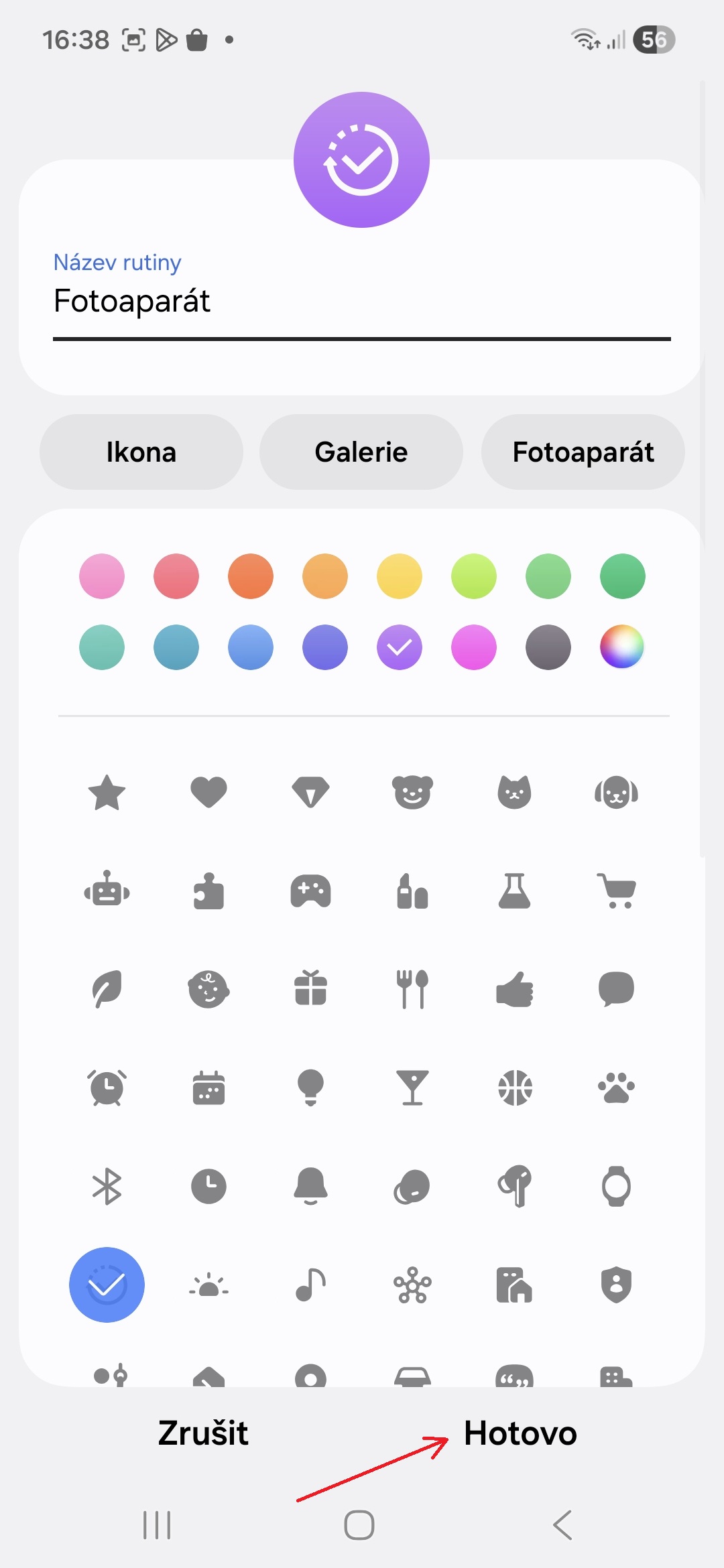Edit the routine name field Fotoaparát
Screen dimensions: 724x1568
point(361,301)
